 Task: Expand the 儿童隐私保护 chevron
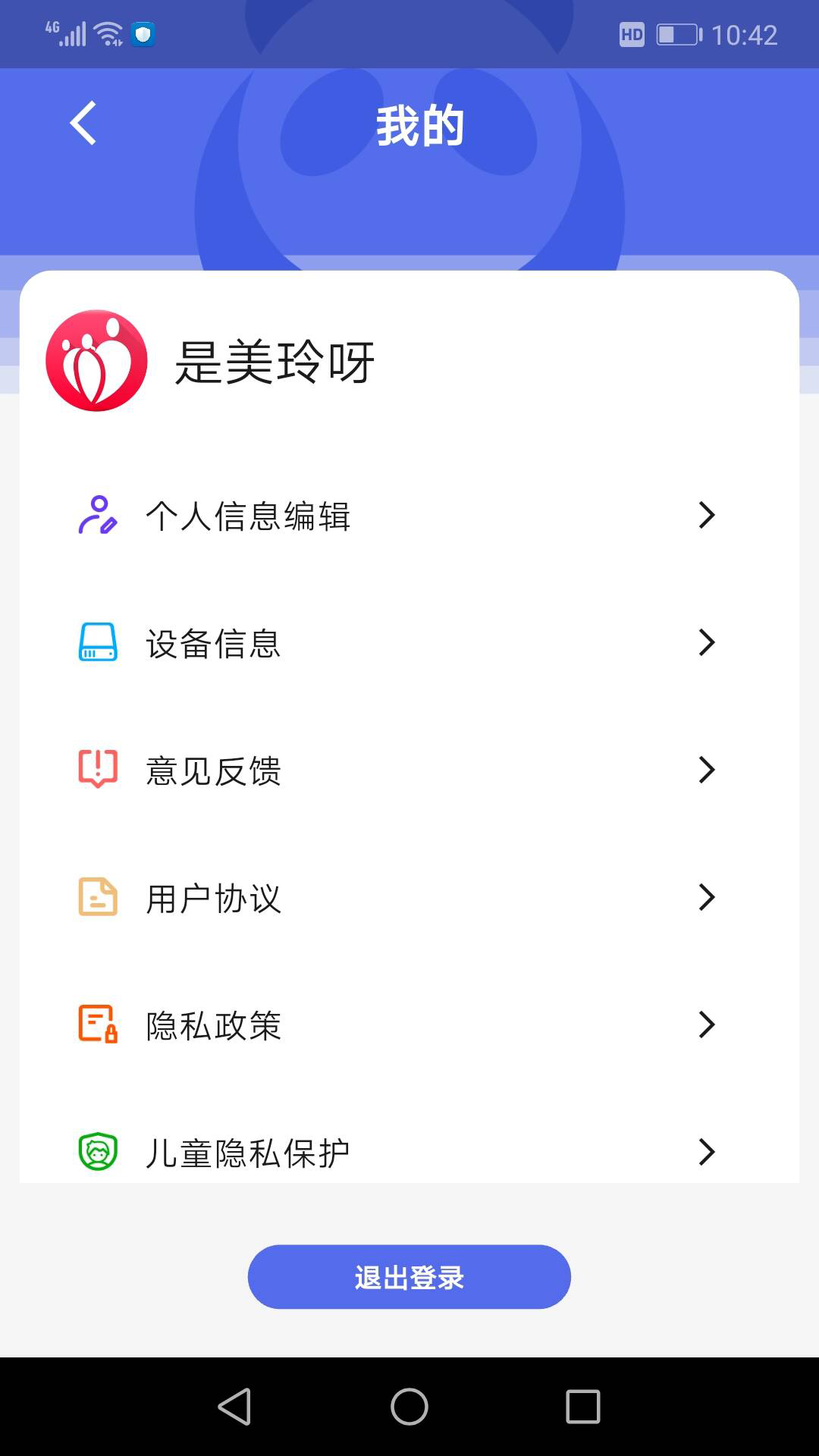707,1152
